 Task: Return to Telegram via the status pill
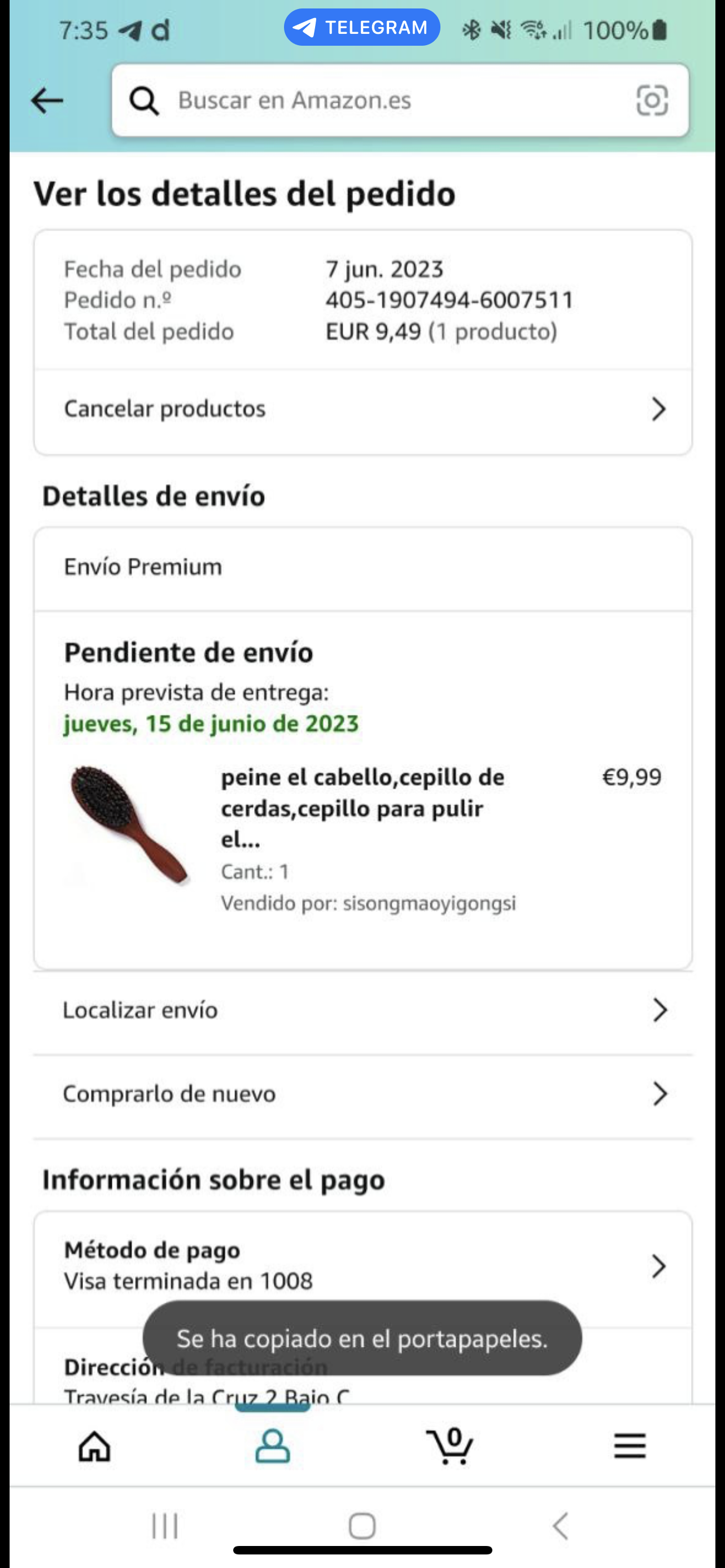tap(362, 28)
